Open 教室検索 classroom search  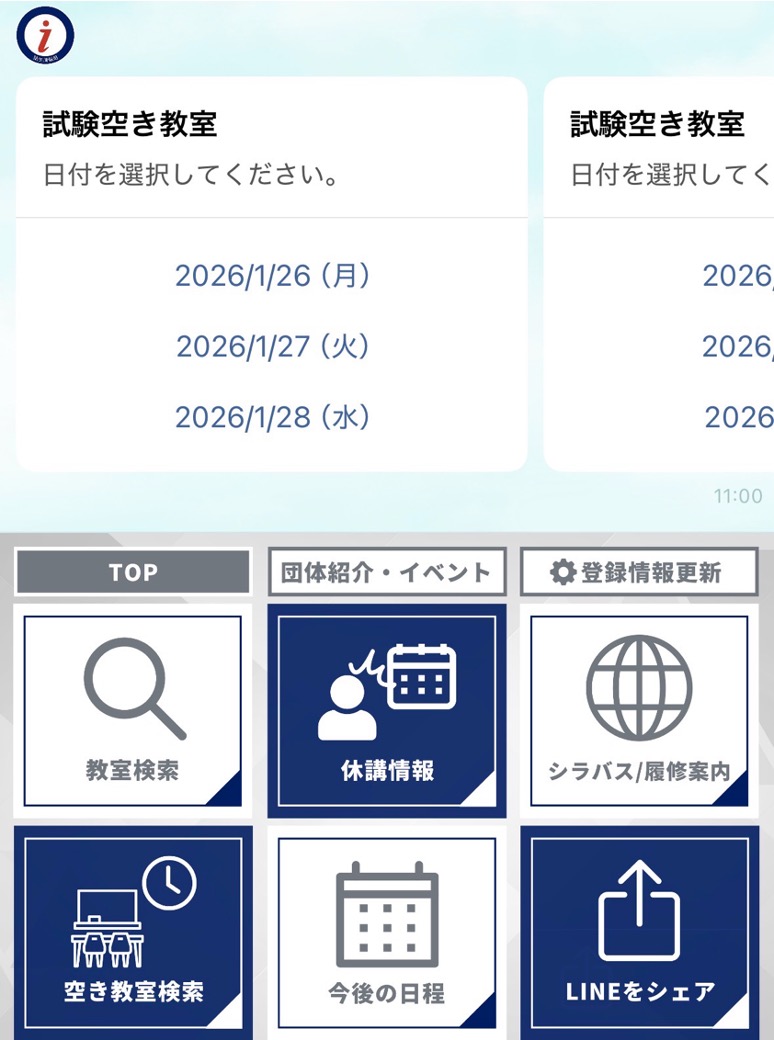(133, 711)
